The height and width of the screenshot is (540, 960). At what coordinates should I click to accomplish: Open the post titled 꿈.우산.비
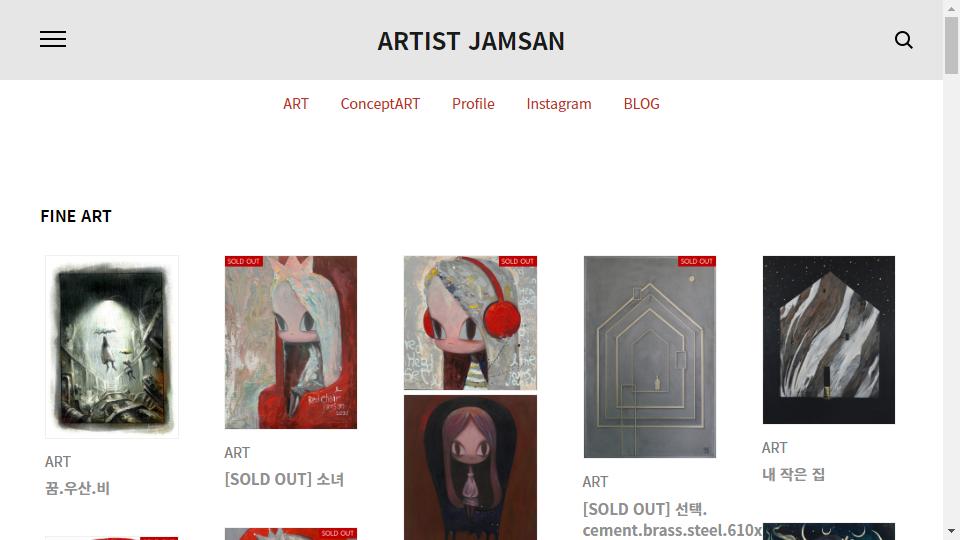(77, 488)
